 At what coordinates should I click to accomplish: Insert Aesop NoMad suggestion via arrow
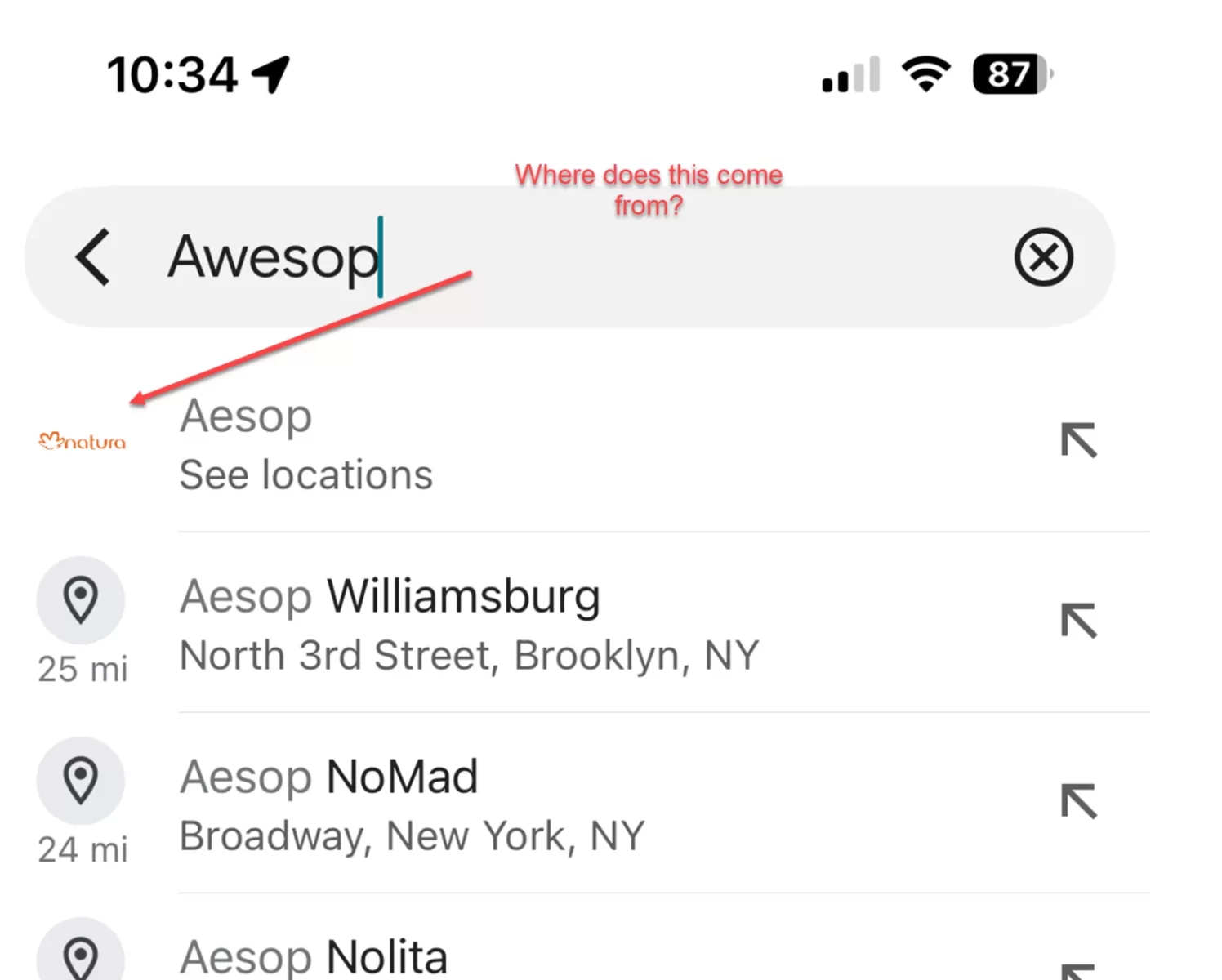point(1078,801)
